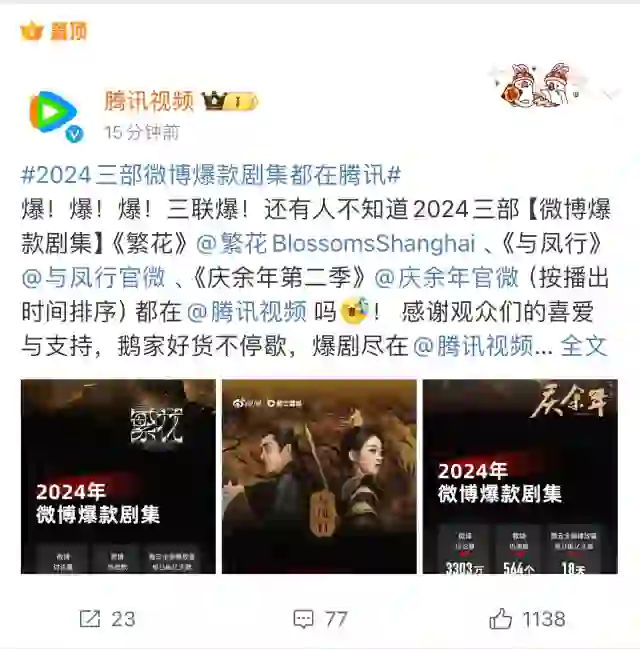Expand full post with 全文

point(584,346)
